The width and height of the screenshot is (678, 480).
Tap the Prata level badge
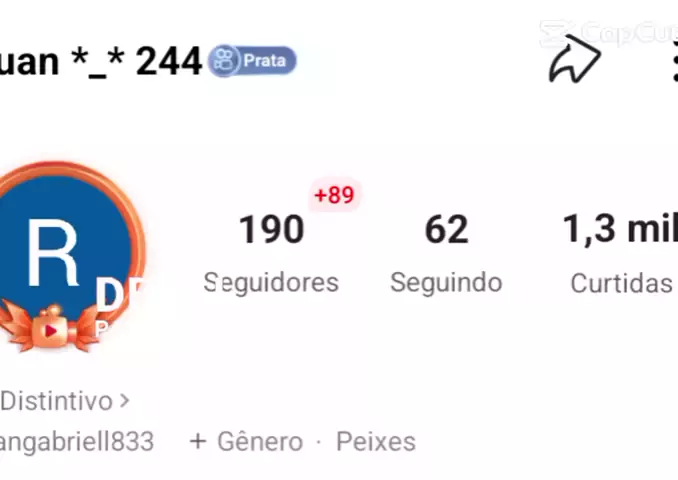click(252, 61)
